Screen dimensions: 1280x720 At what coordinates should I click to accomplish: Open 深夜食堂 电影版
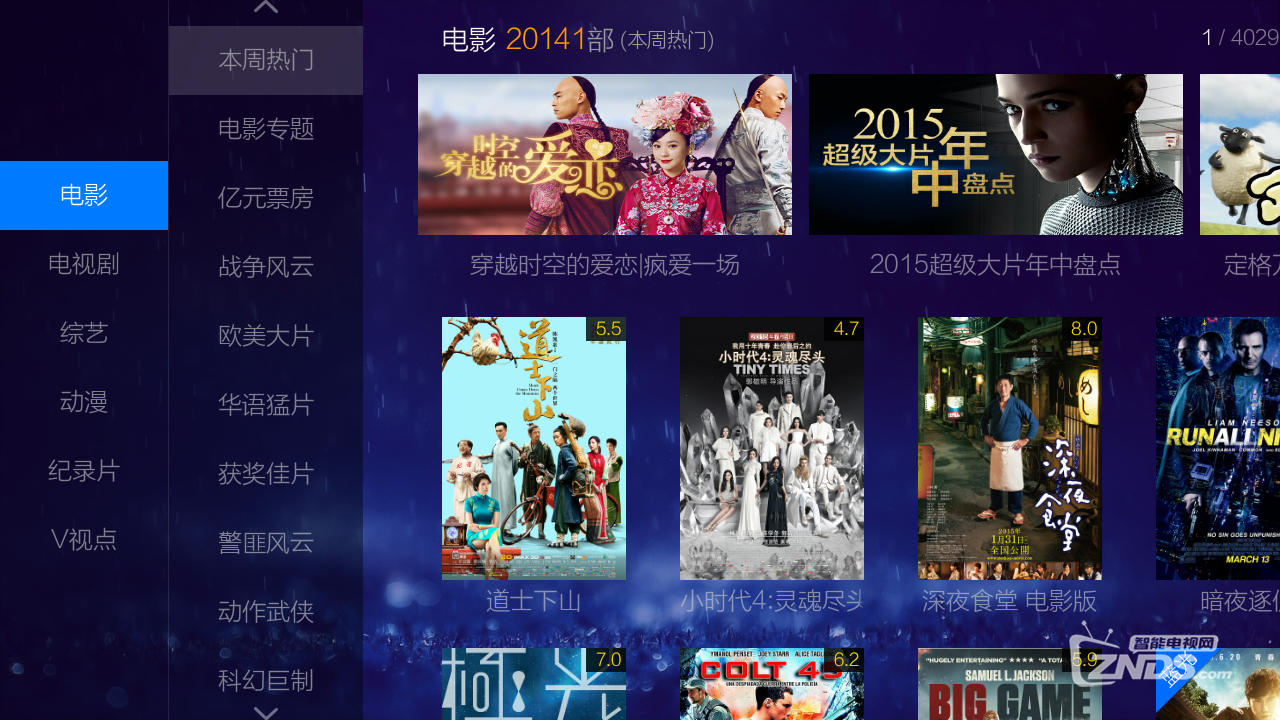[1009, 448]
